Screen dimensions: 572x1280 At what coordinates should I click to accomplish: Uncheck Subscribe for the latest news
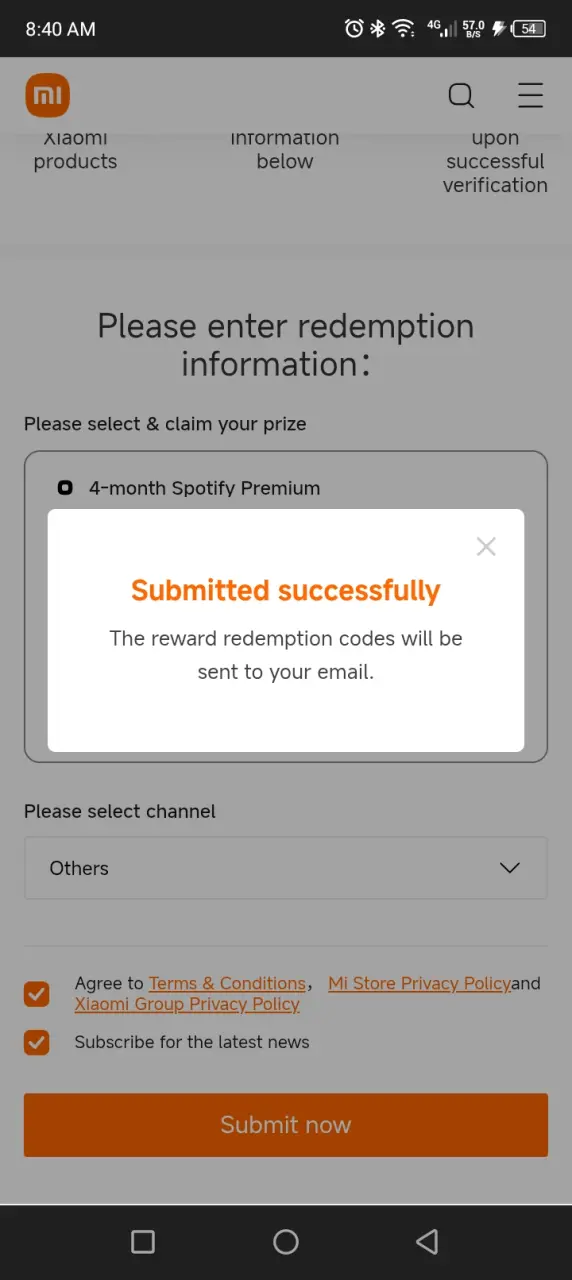tap(37, 1042)
